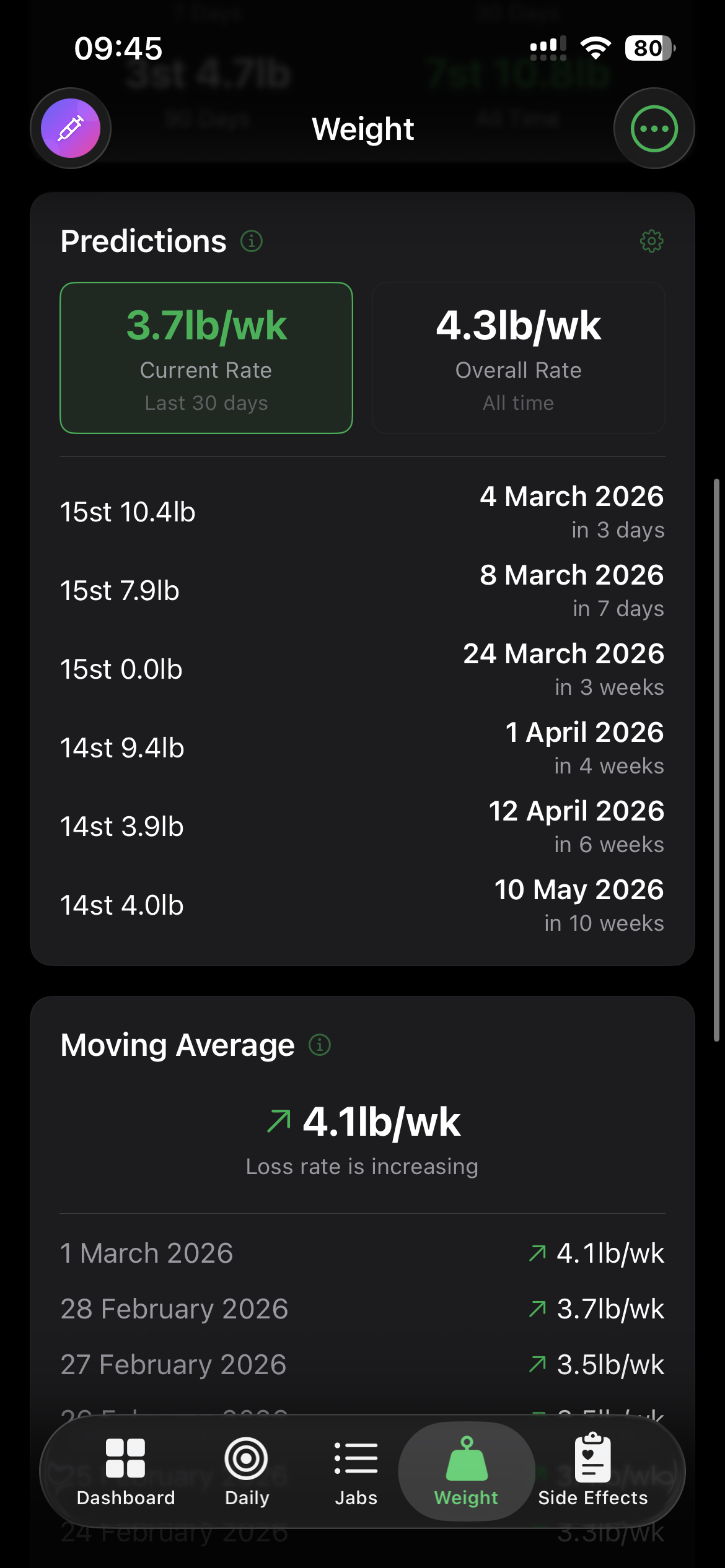Tap the 15st 0.0lb milestone entry

[x=362, y=669]
